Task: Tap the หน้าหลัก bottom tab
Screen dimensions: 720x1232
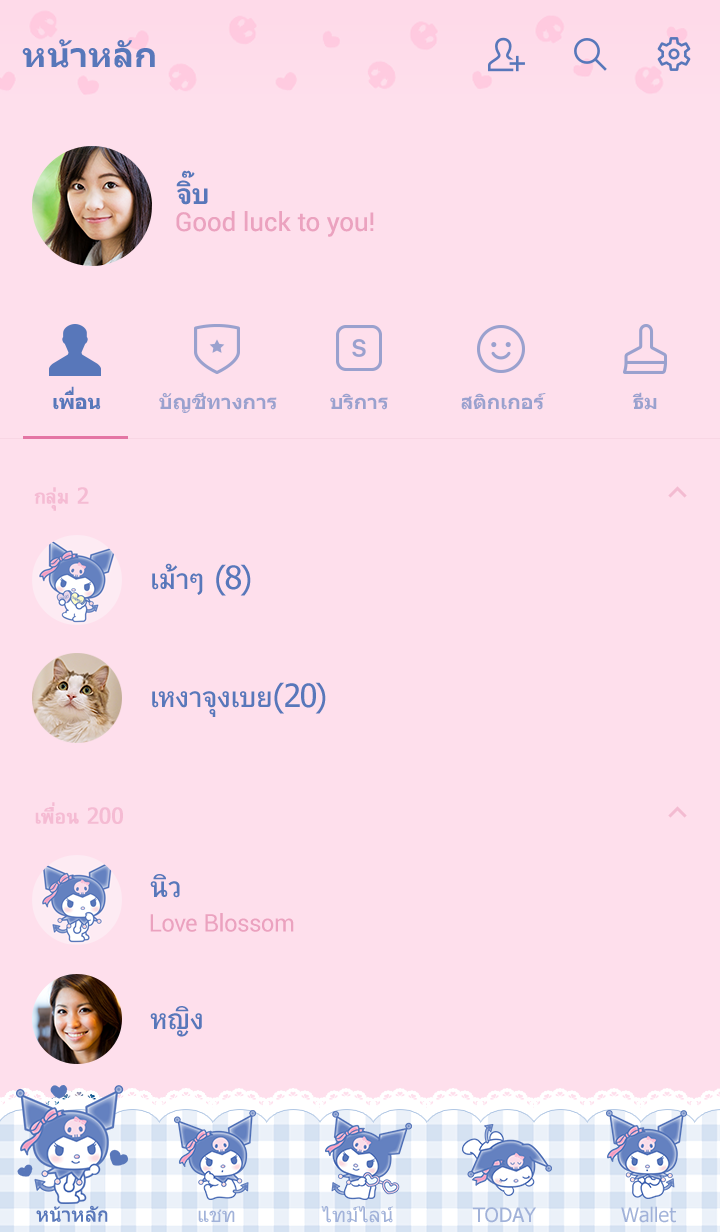Action: [x=71, y=1165]
